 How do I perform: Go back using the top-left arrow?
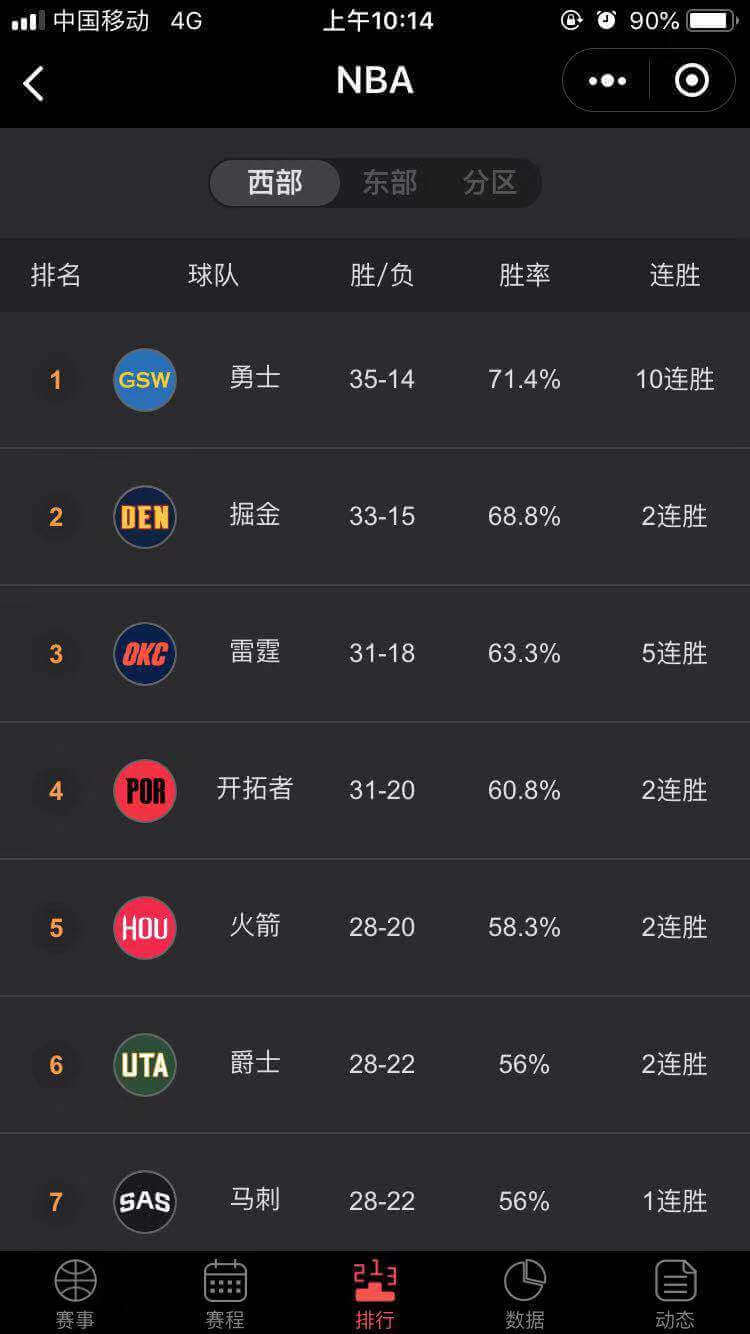34,83
